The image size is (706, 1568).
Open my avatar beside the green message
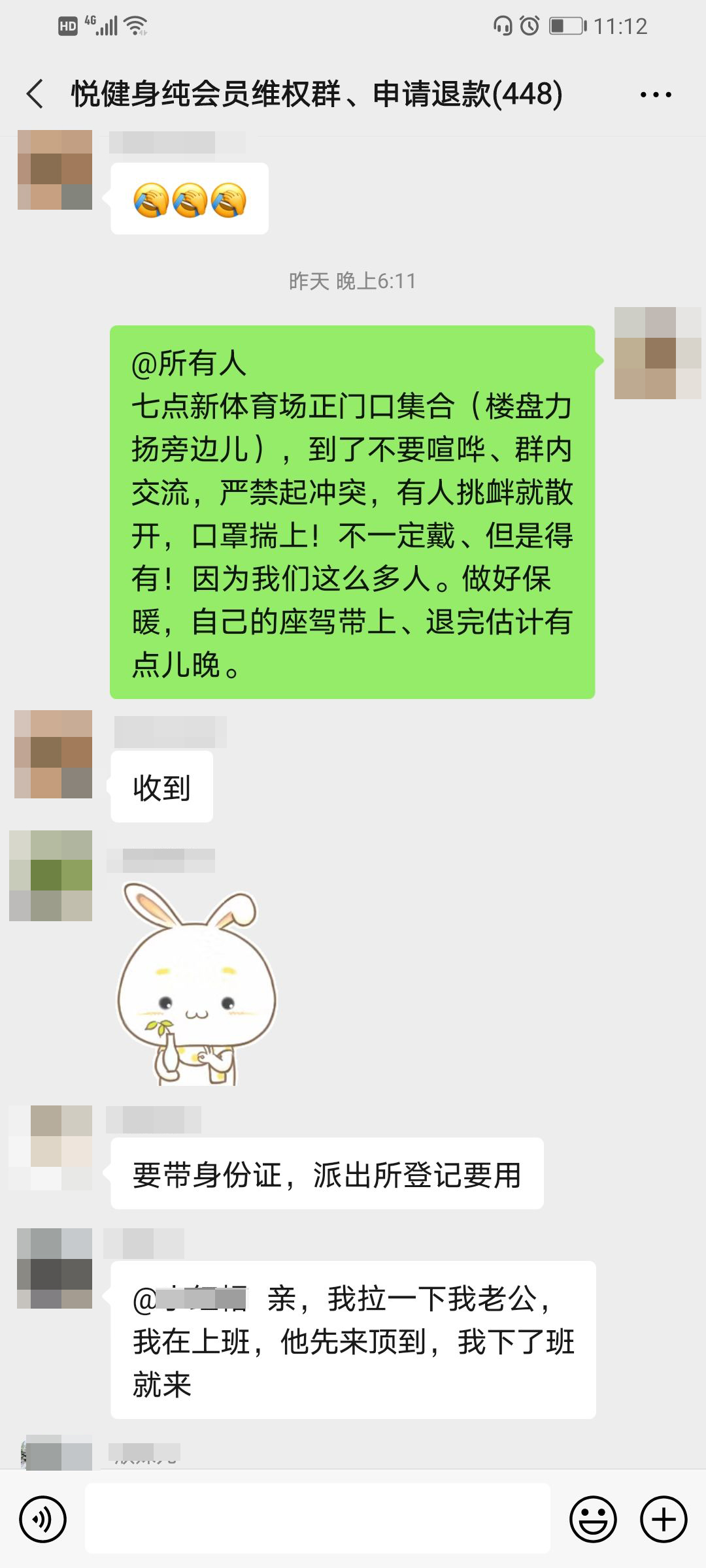coord(658,353)
